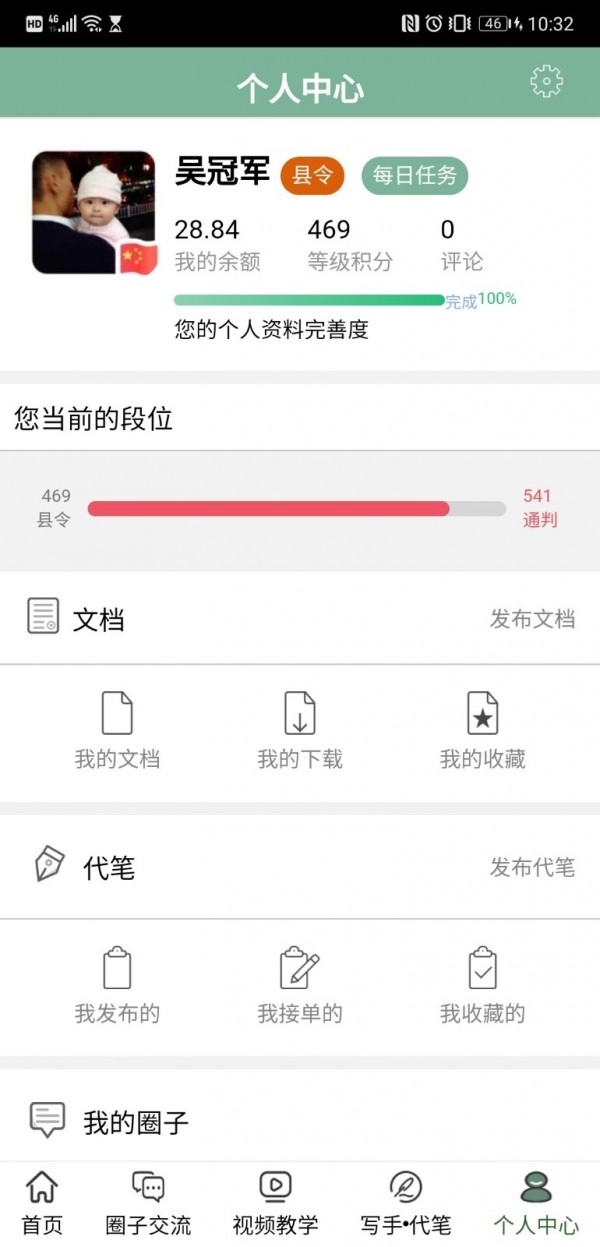600x1247 pixels.
Task: Switch to the 圈子交流 tab
Action: 148,1203
